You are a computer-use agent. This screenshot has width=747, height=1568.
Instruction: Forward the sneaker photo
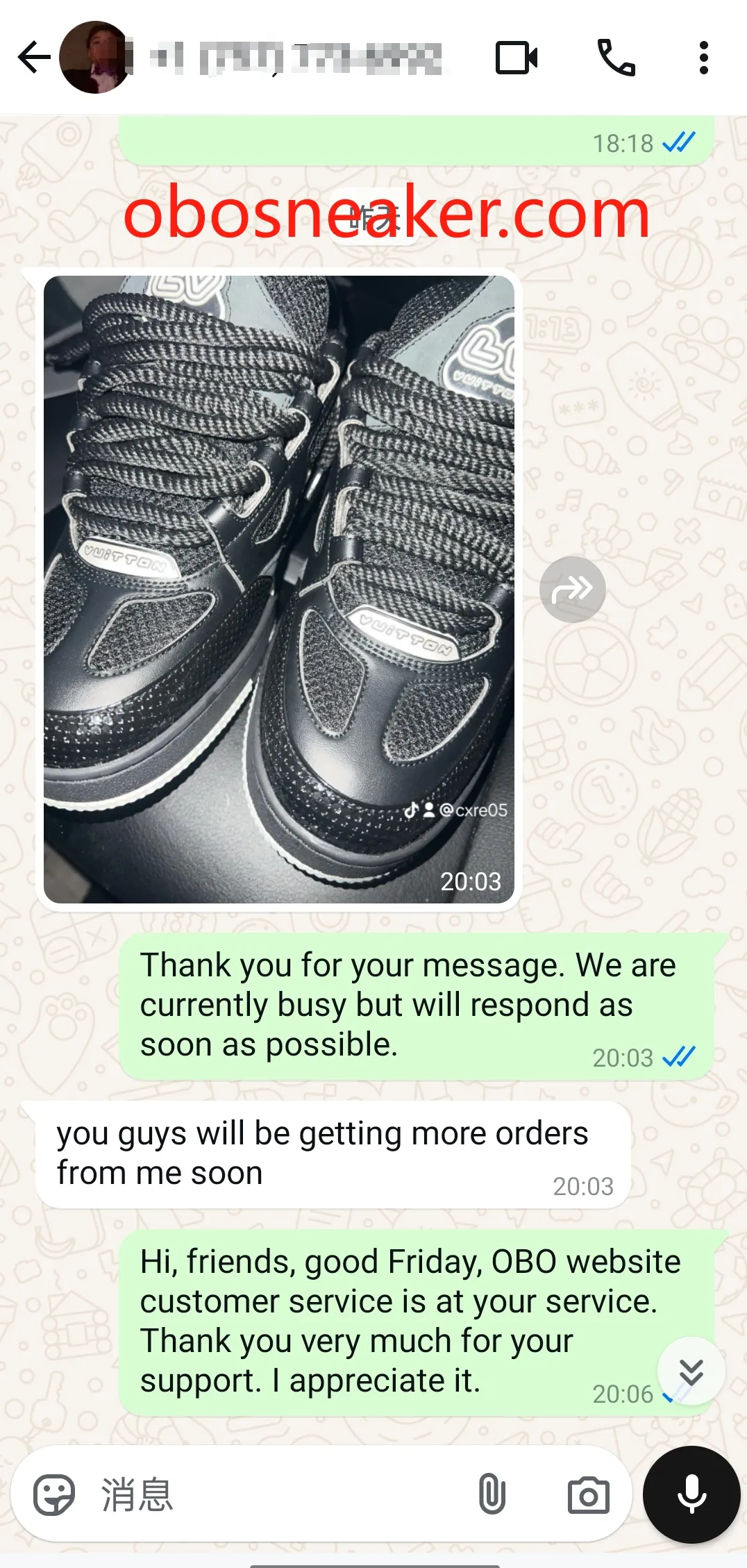tap(572, 589)
